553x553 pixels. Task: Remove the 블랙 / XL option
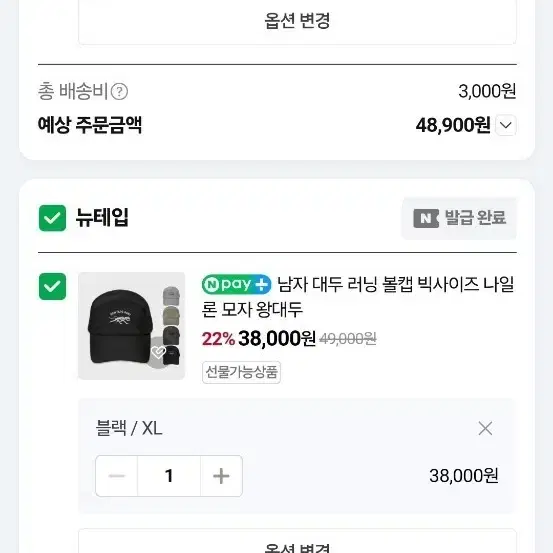485,429
